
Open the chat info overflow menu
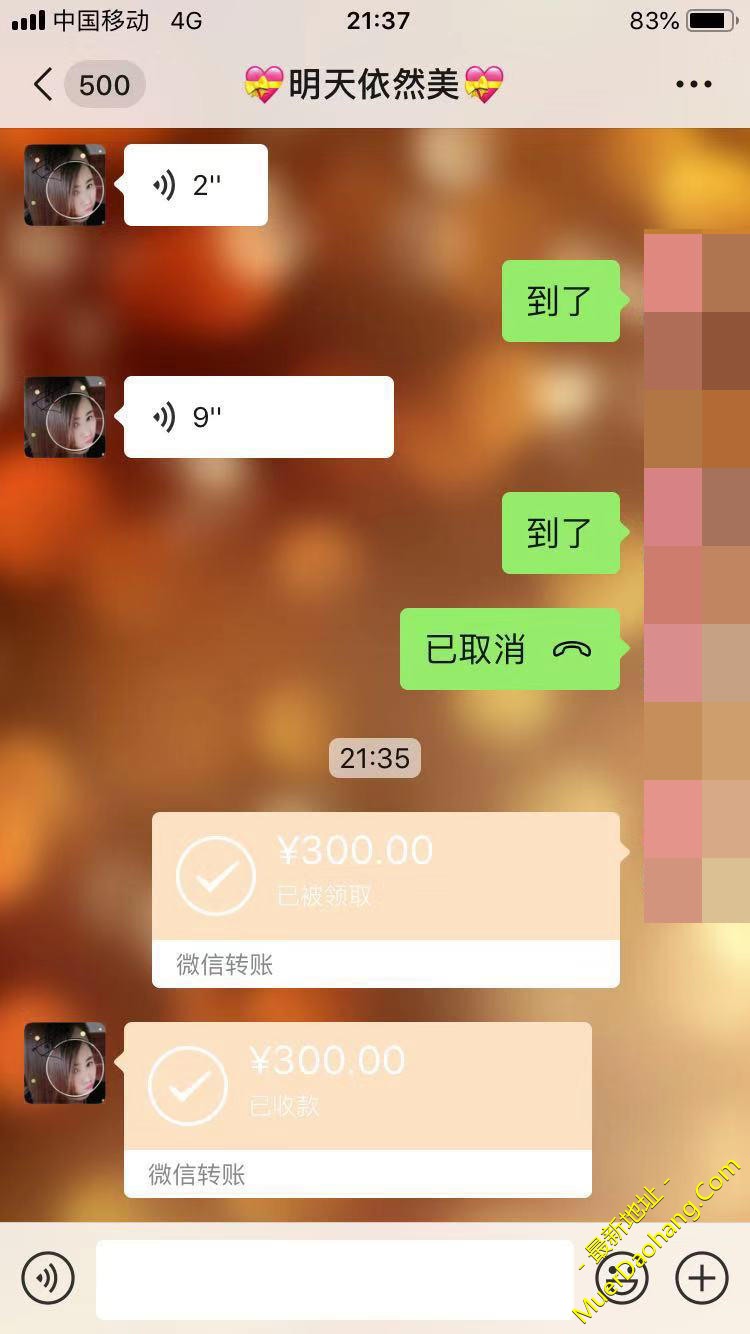tap(693, 85)
